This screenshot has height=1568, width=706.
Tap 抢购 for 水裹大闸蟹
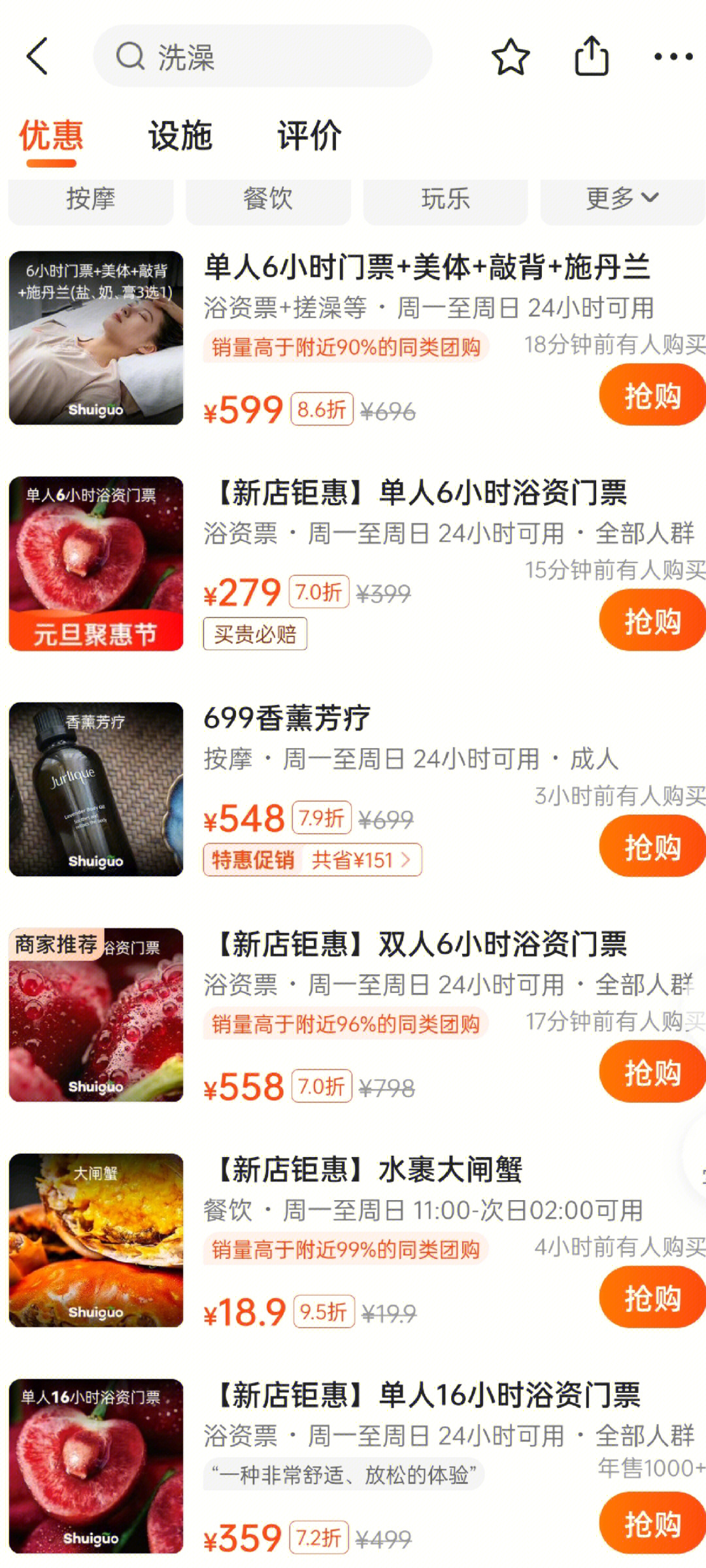point(651,1298)
